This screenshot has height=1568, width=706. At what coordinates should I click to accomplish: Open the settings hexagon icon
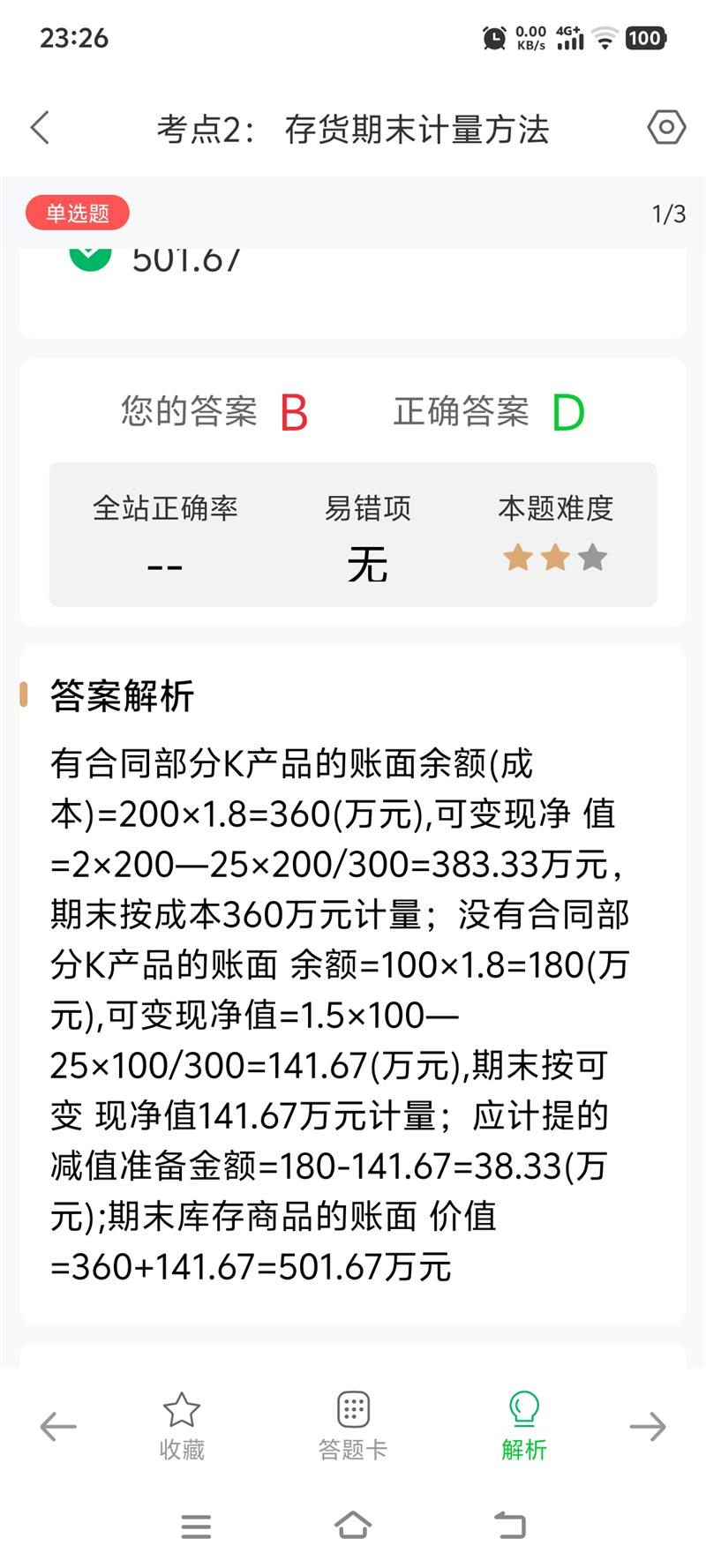click(666, 128)
